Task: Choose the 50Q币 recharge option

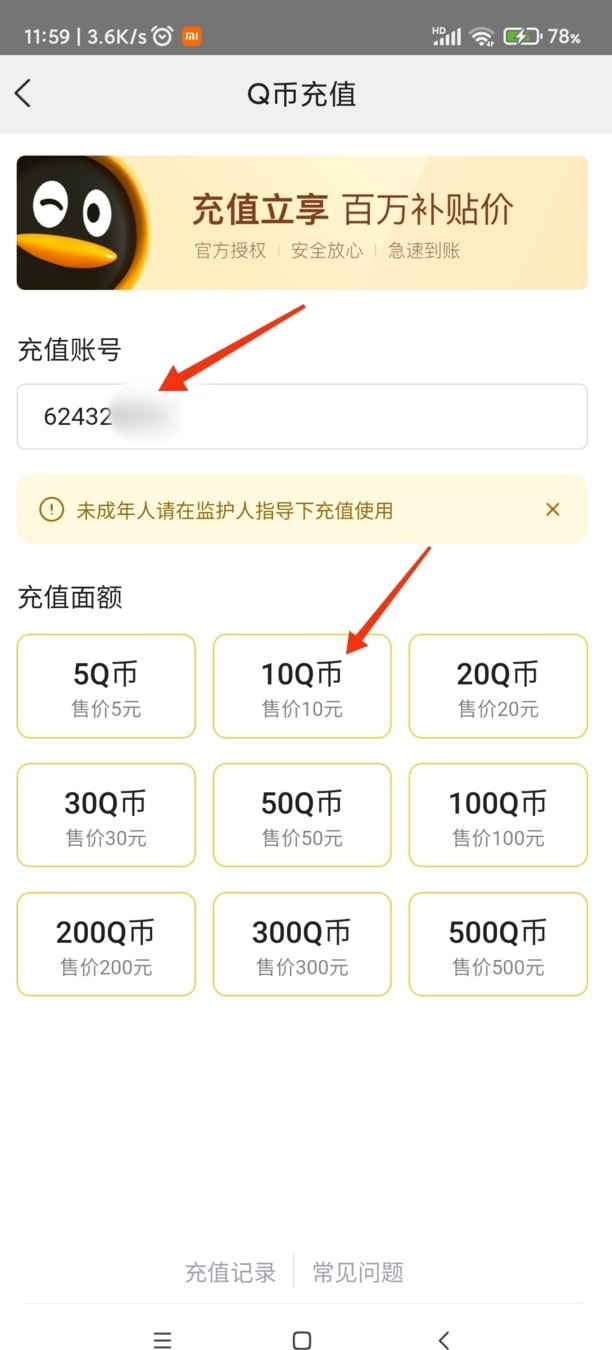Action: coord(302,815)
